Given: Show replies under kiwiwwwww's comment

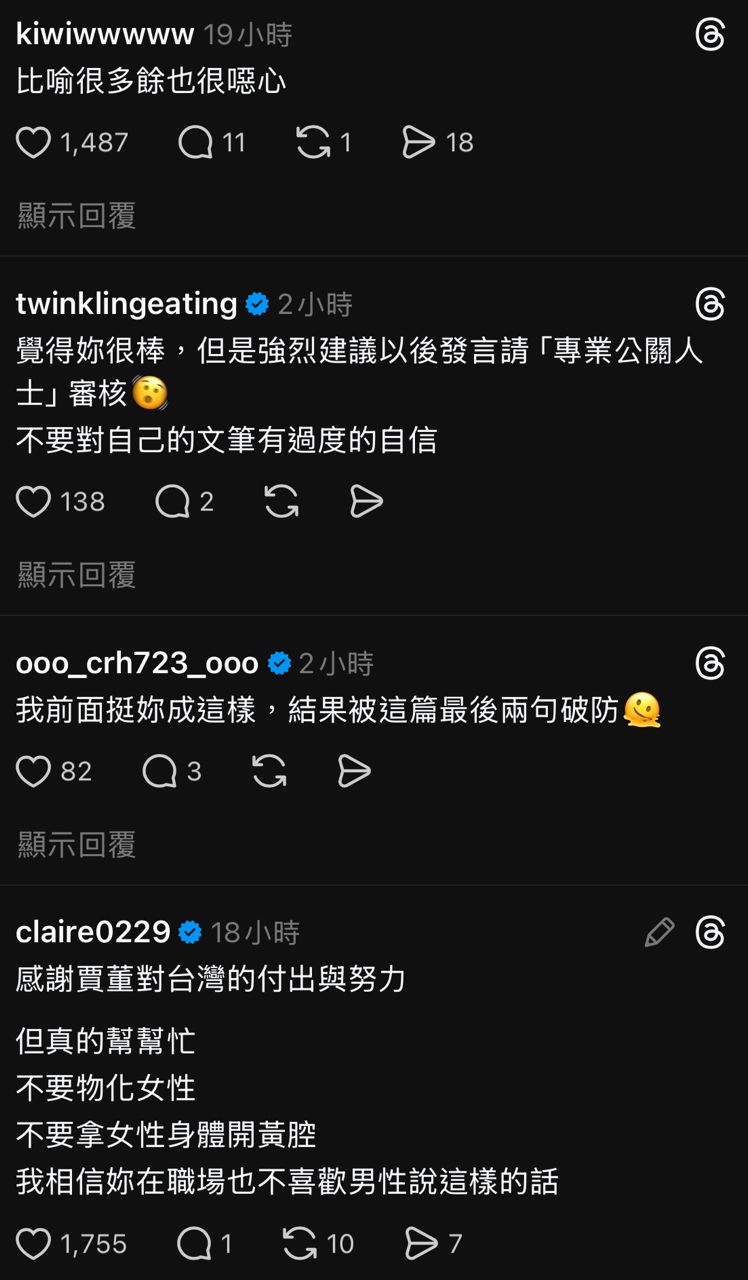Looking at the screenshot, I should (76, 216).
